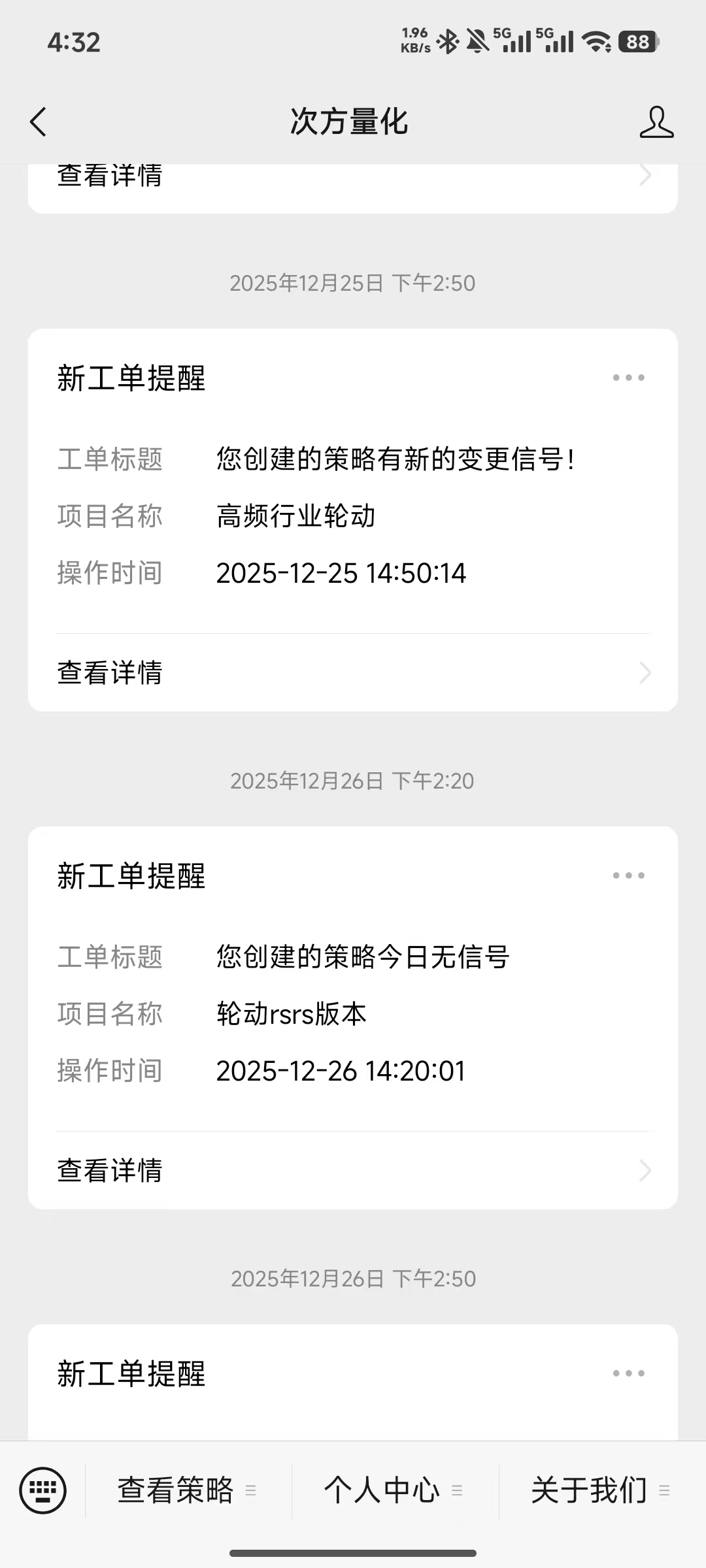Open the contact profile icon at top right

658,122
